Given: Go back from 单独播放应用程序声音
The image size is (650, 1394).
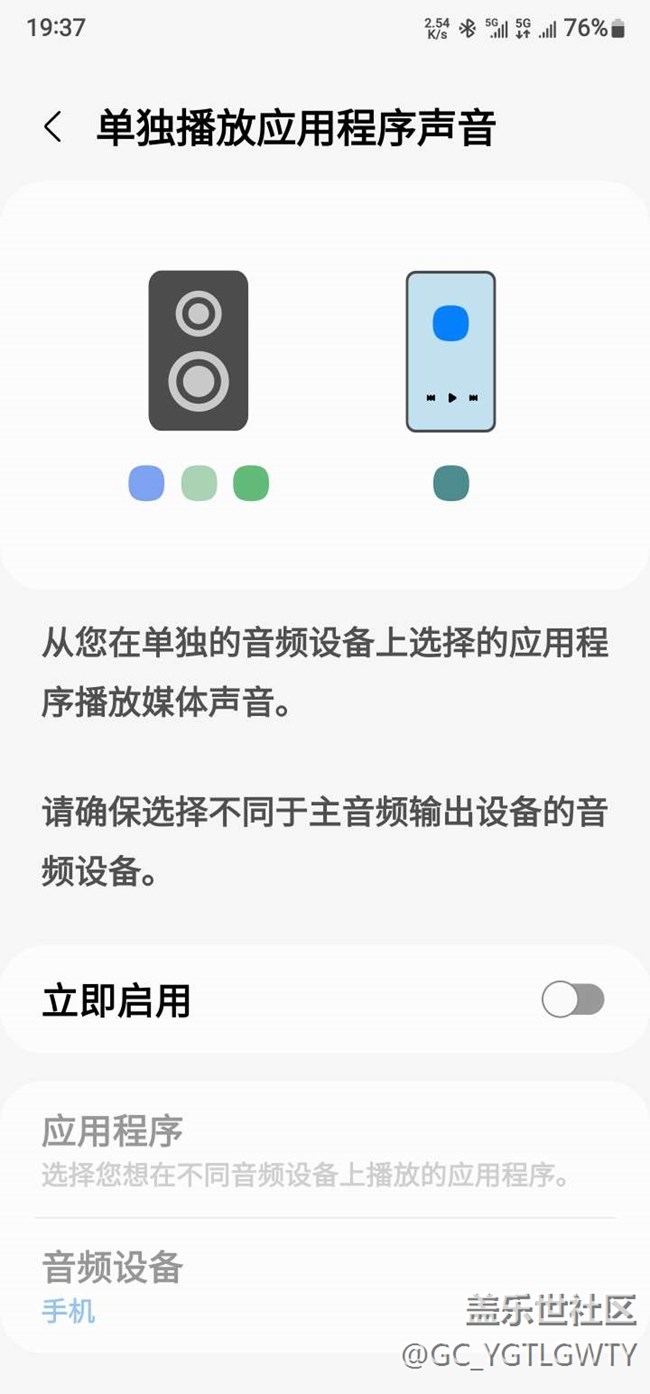Looking at the screenshot, I should [53, 128].
